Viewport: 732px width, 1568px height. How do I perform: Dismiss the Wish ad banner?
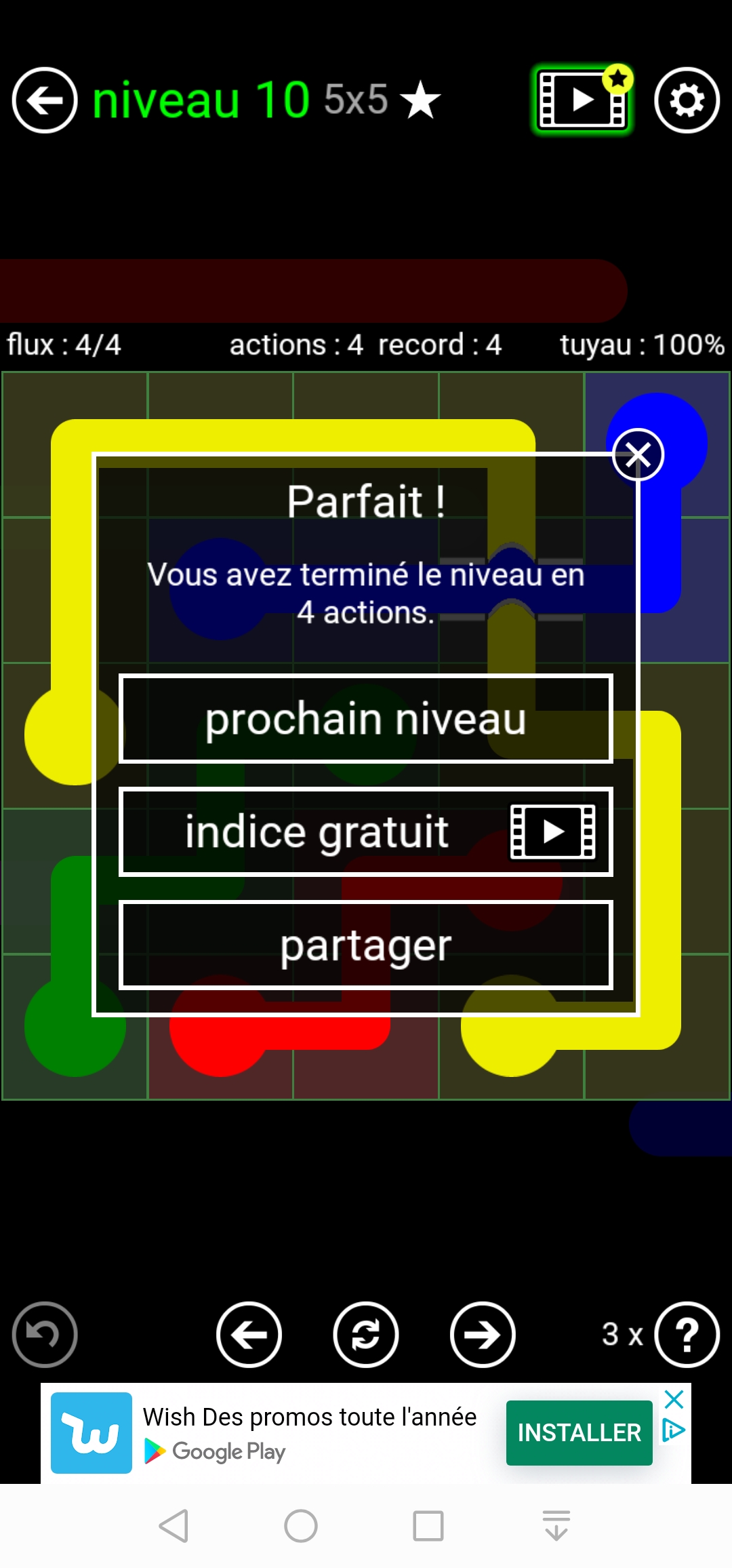point(674,1398)
